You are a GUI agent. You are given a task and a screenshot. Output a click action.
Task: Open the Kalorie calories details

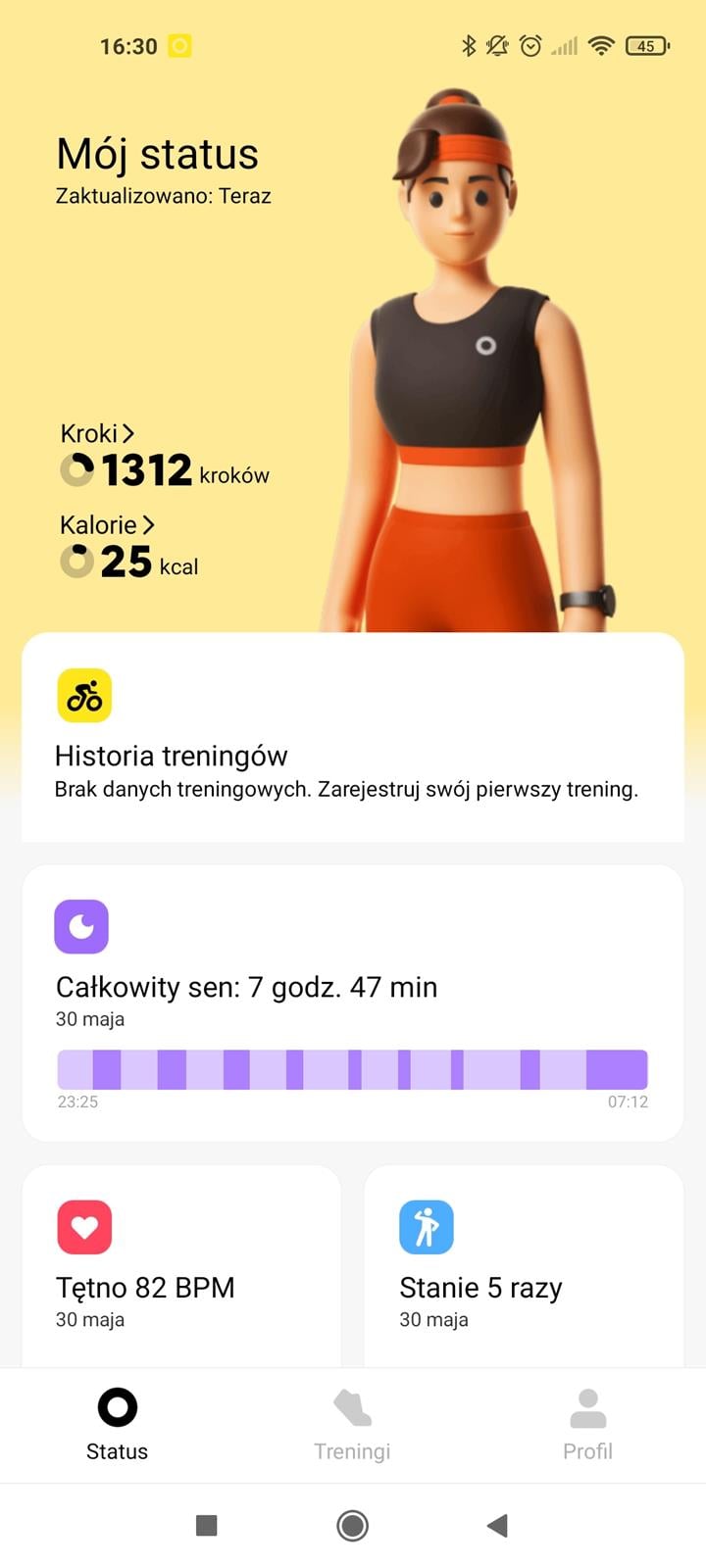(x=107, y=525)
